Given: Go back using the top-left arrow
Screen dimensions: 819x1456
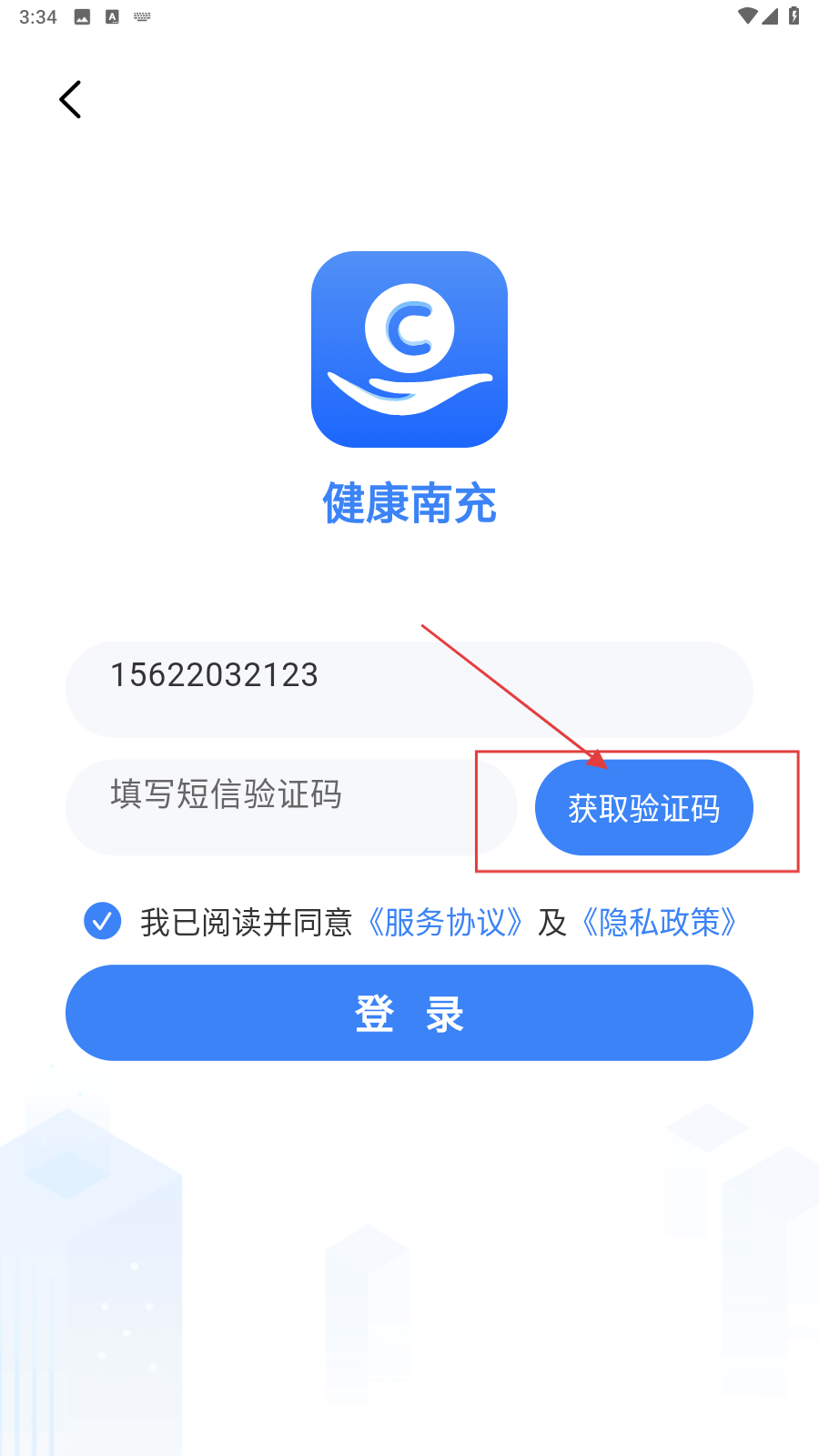Looking at the screenshot, I should click(x=70, y=99).
